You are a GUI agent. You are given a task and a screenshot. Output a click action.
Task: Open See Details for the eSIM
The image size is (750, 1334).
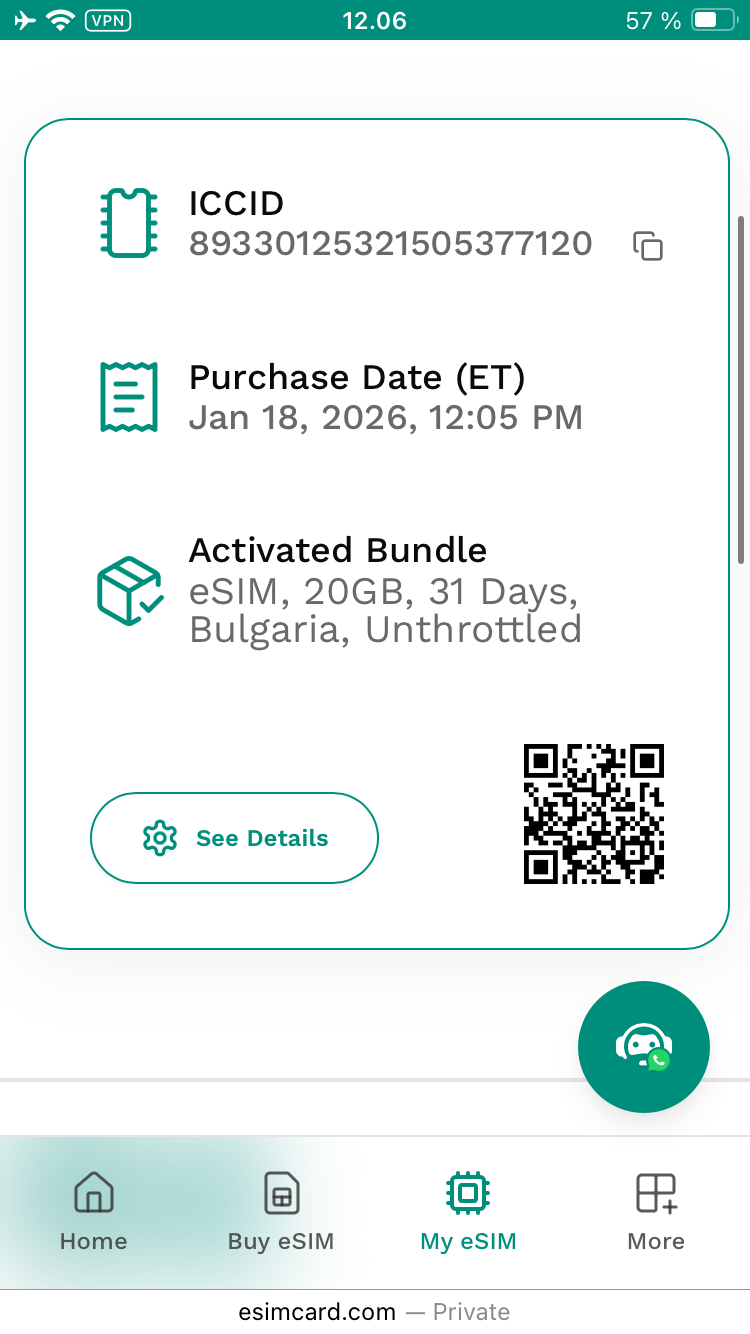pos(234,838)
